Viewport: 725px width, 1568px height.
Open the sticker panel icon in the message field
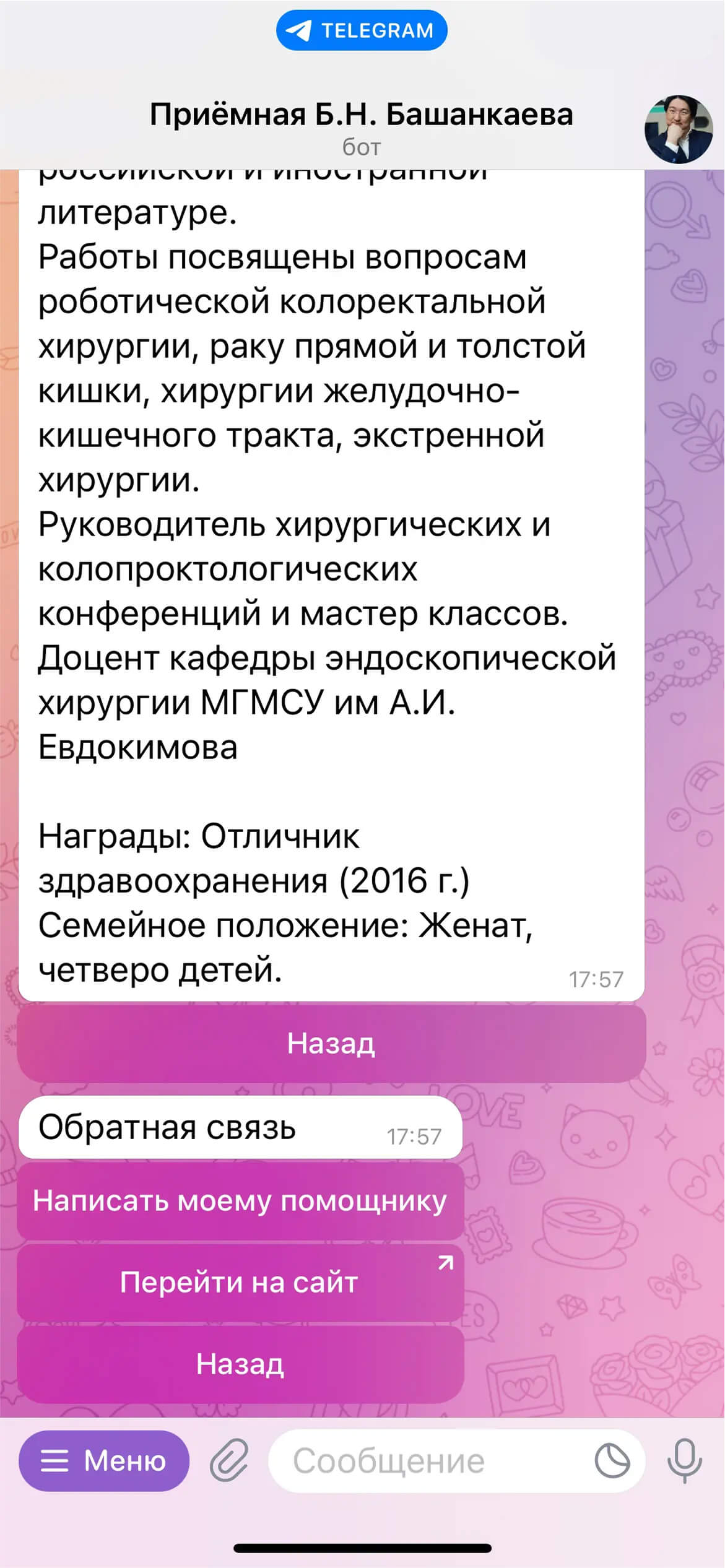[612, 1461]
